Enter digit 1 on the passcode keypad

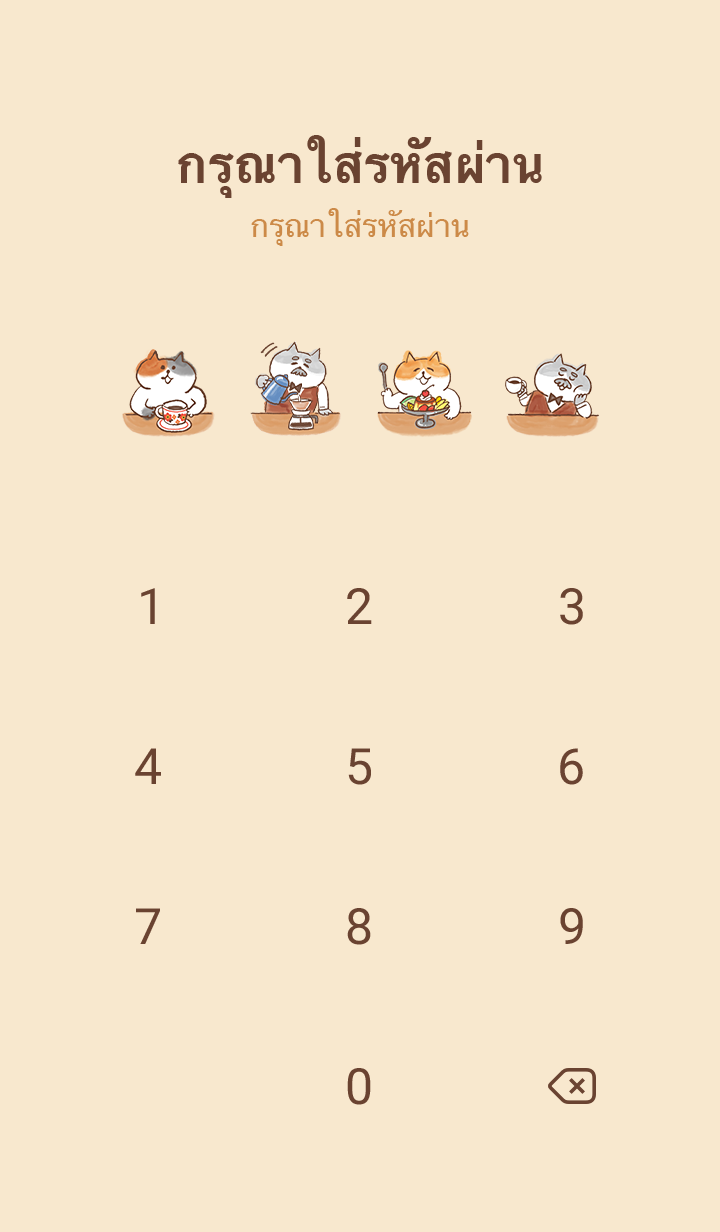tap(149, 607)
